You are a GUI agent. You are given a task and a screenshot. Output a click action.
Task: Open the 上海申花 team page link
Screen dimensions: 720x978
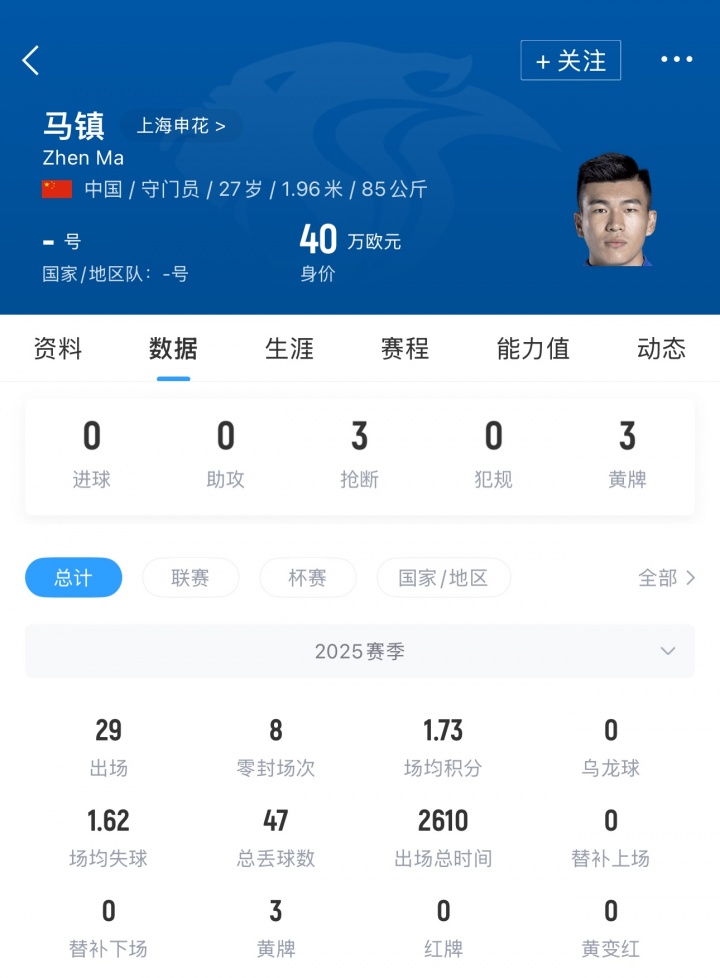tap(180, 126)
